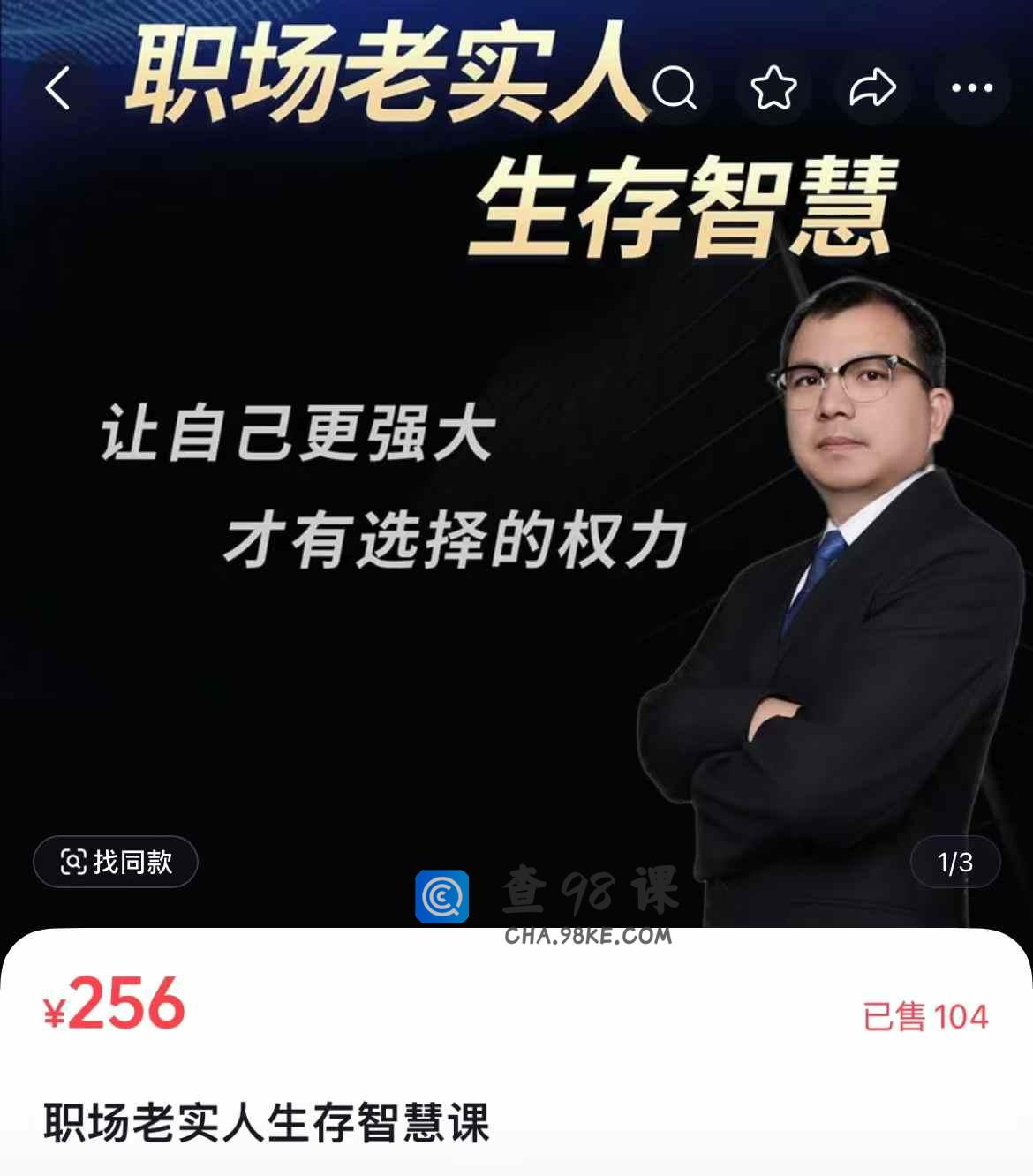Tap the 找同款 find-similar button
The height and width of the screenshot is (1176, 1033).
(x=116, y=862)
